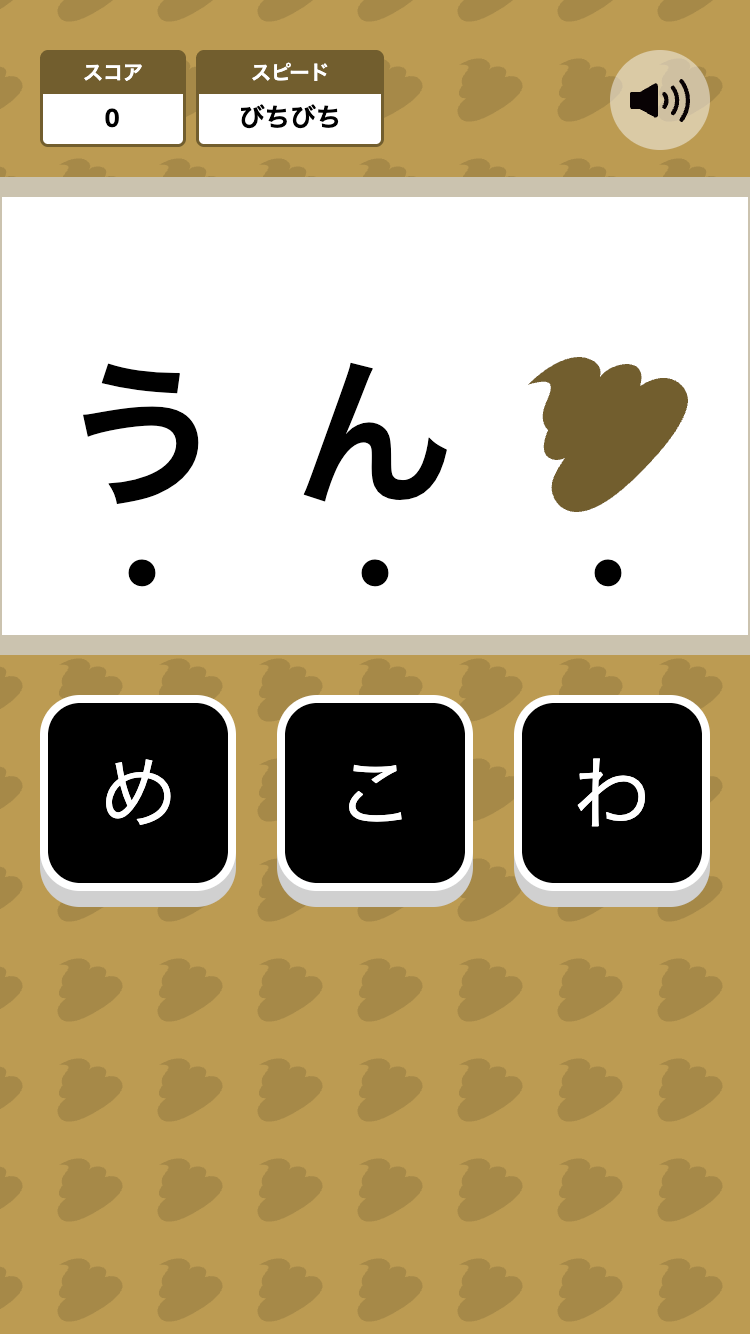
Task: Select the め answer button
Action: (138, 792)
